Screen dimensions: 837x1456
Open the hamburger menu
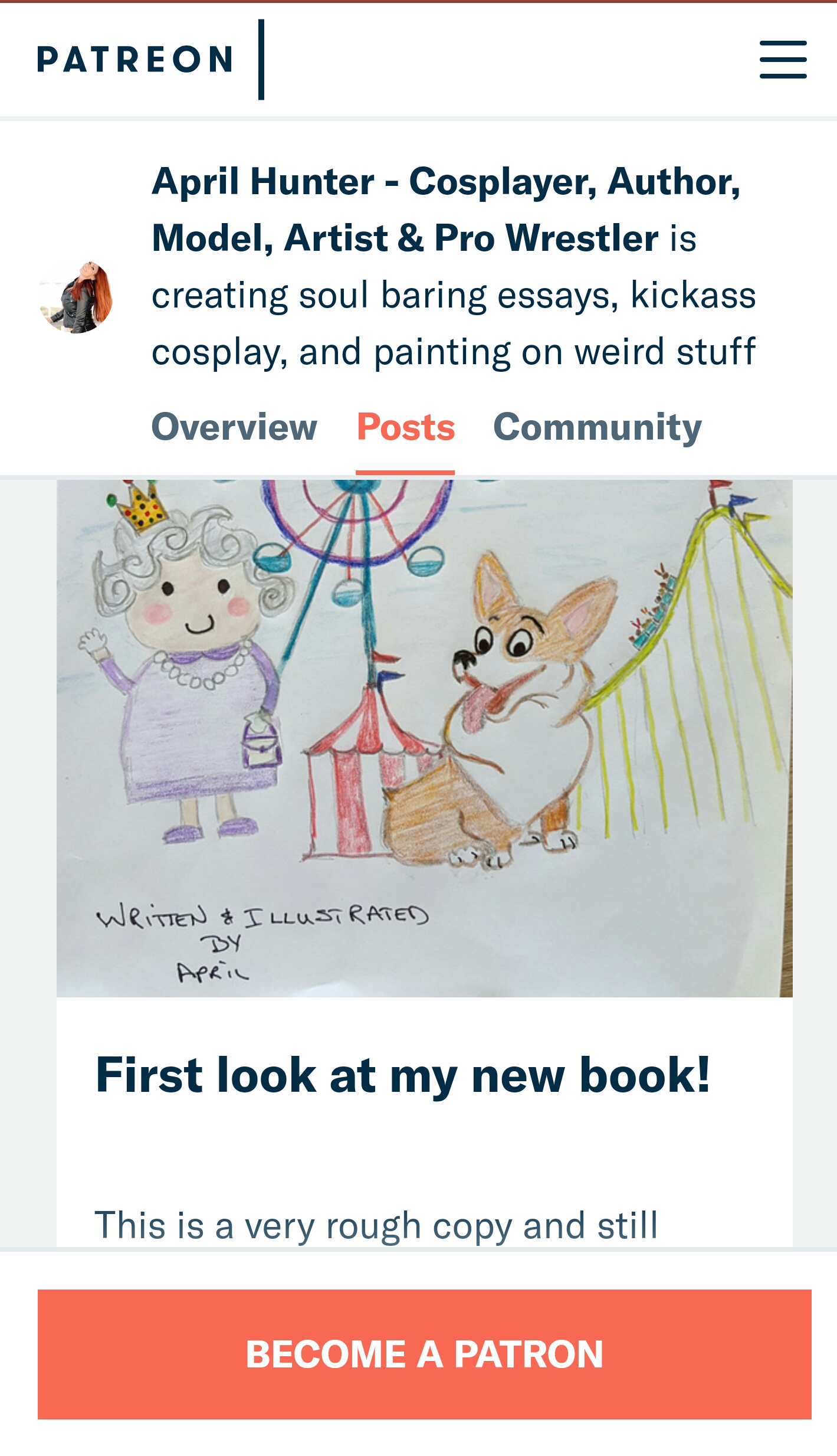pos(782,59)
